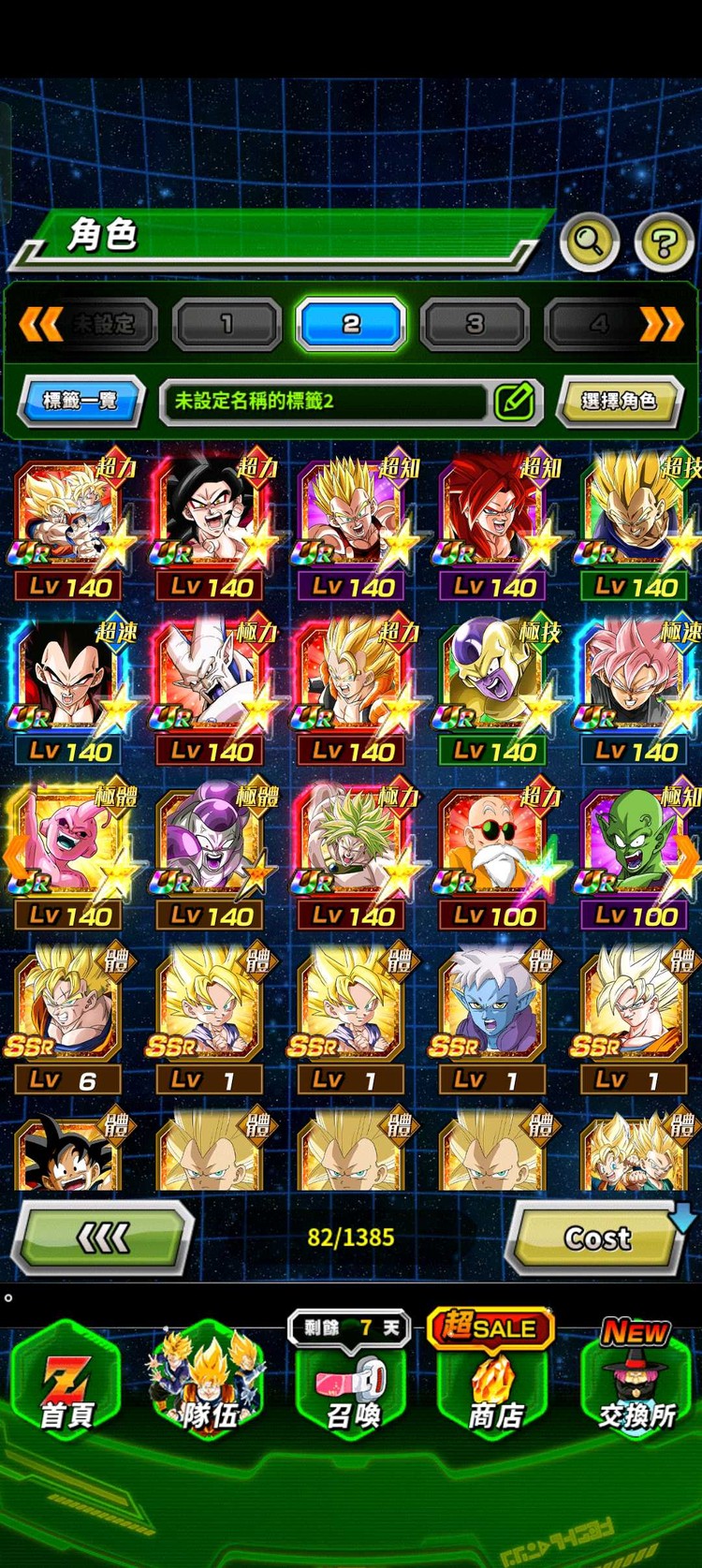Open the Cost sort button
Viewport: 702px width, 1568px height.
point(598,1238)
